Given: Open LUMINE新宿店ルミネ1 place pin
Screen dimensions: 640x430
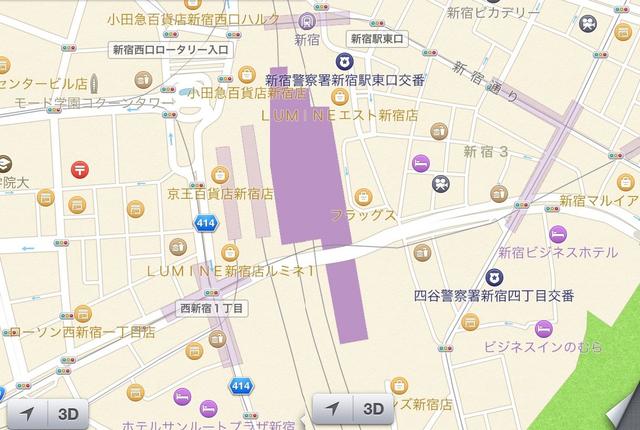Looking at the screenshot, I should (177, 247).
